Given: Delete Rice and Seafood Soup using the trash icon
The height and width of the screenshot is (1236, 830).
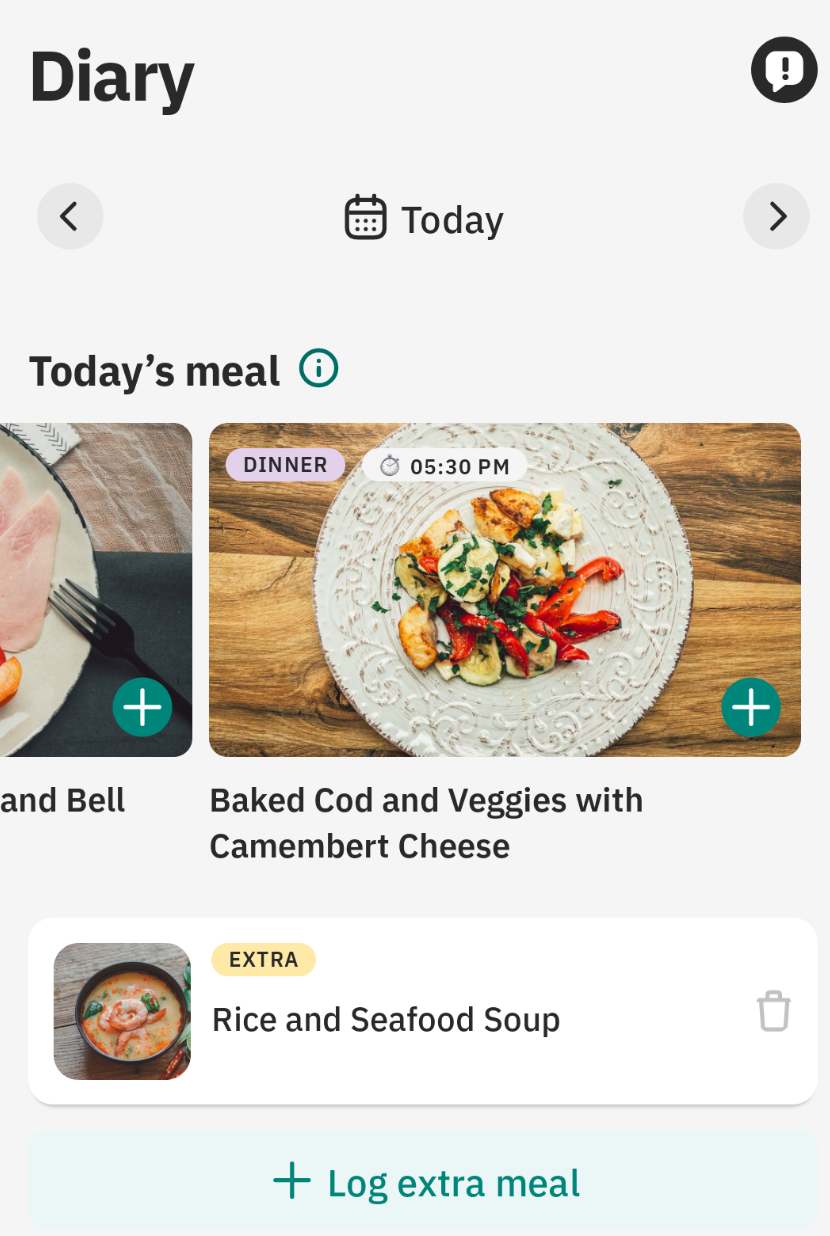Looking at the screenshot, I should (x=773, y=1011).
